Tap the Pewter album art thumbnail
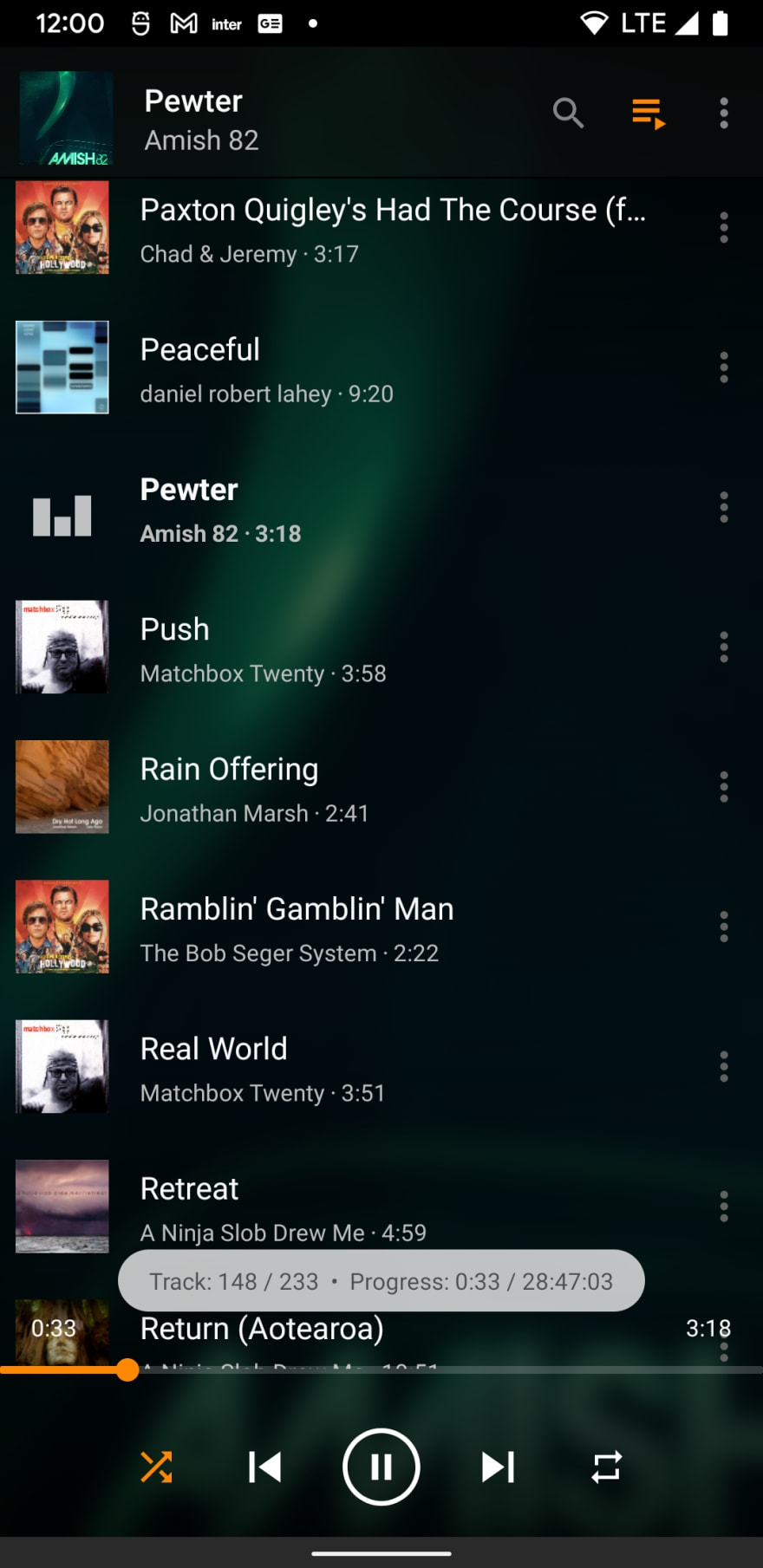 click(65, 117)
